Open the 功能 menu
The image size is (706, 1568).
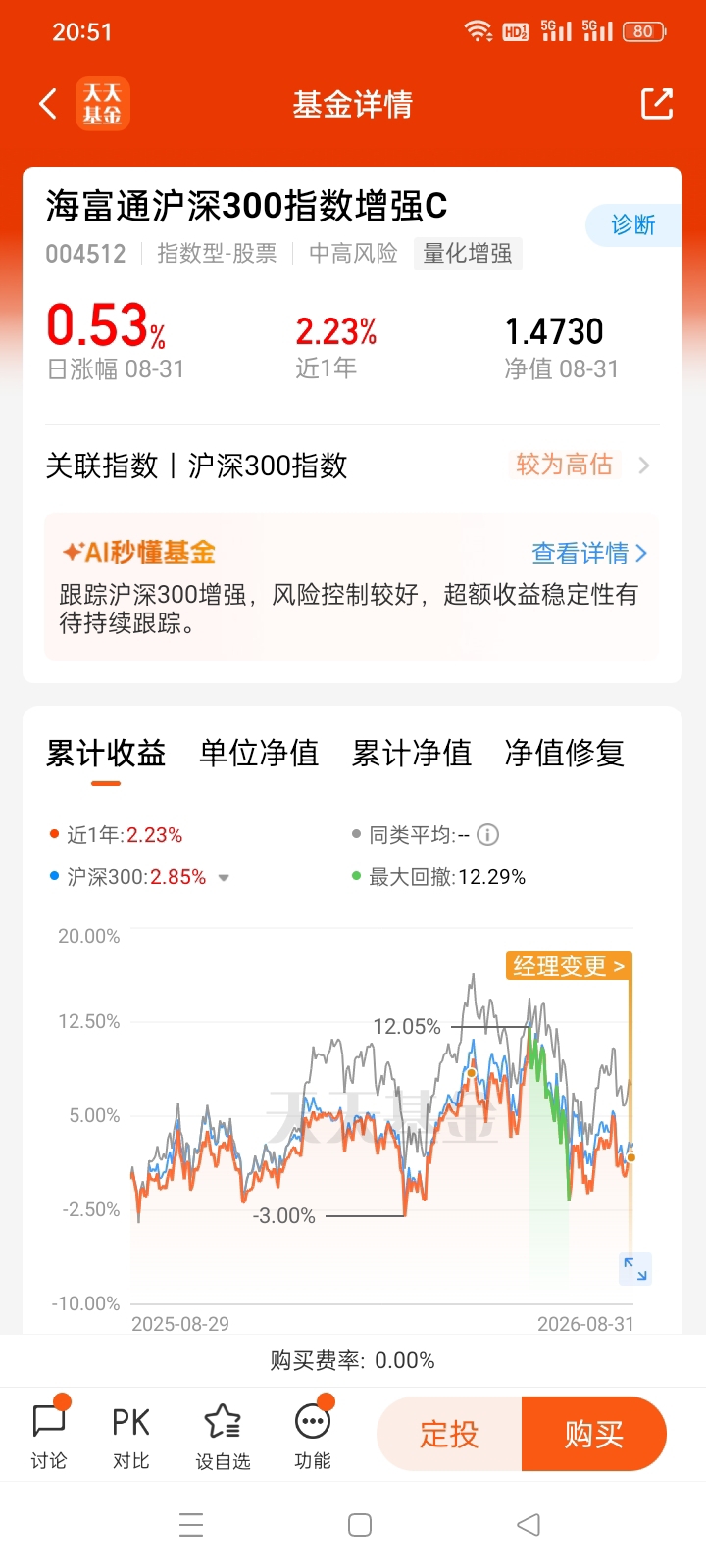click(313, 1435)
